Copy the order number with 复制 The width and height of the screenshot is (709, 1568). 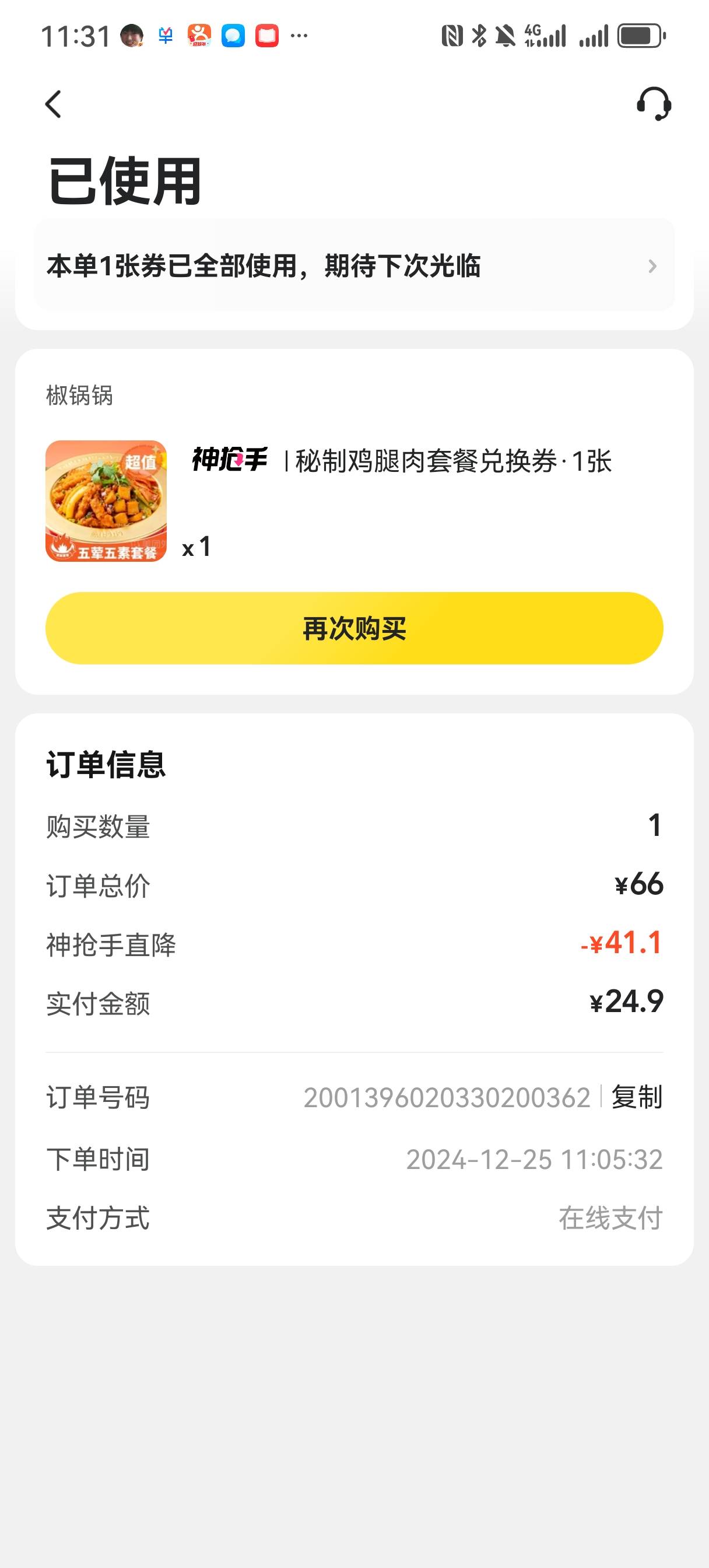click(637, 1097)
